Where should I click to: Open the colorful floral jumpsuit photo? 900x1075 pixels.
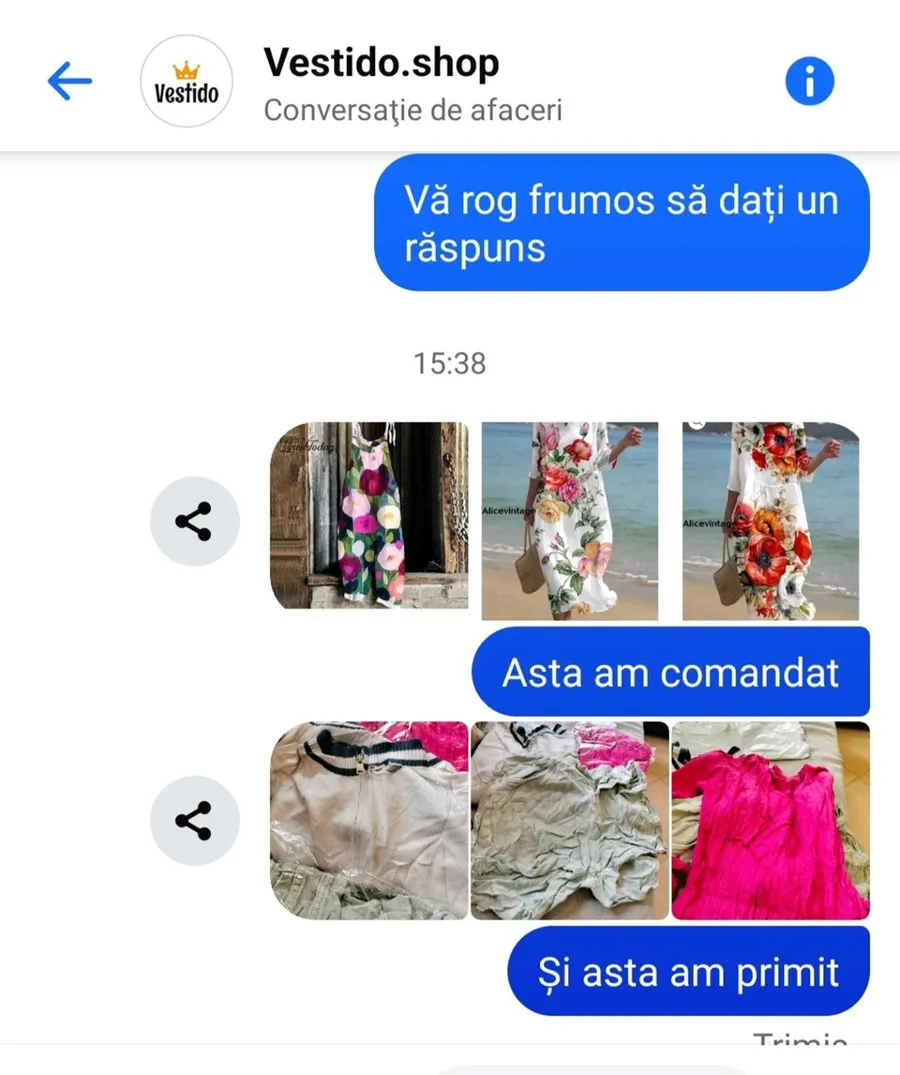[x=369, y=515]
